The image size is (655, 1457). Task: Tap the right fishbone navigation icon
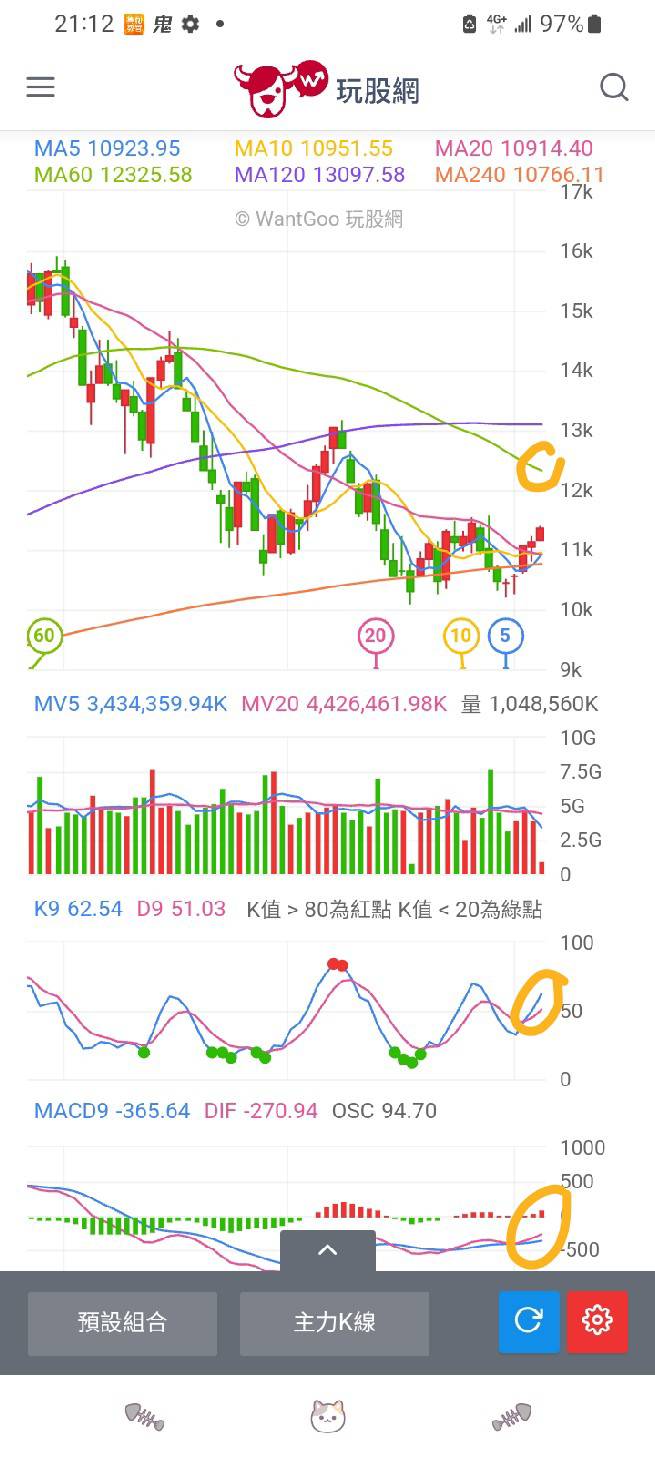tap(511, 1416)
